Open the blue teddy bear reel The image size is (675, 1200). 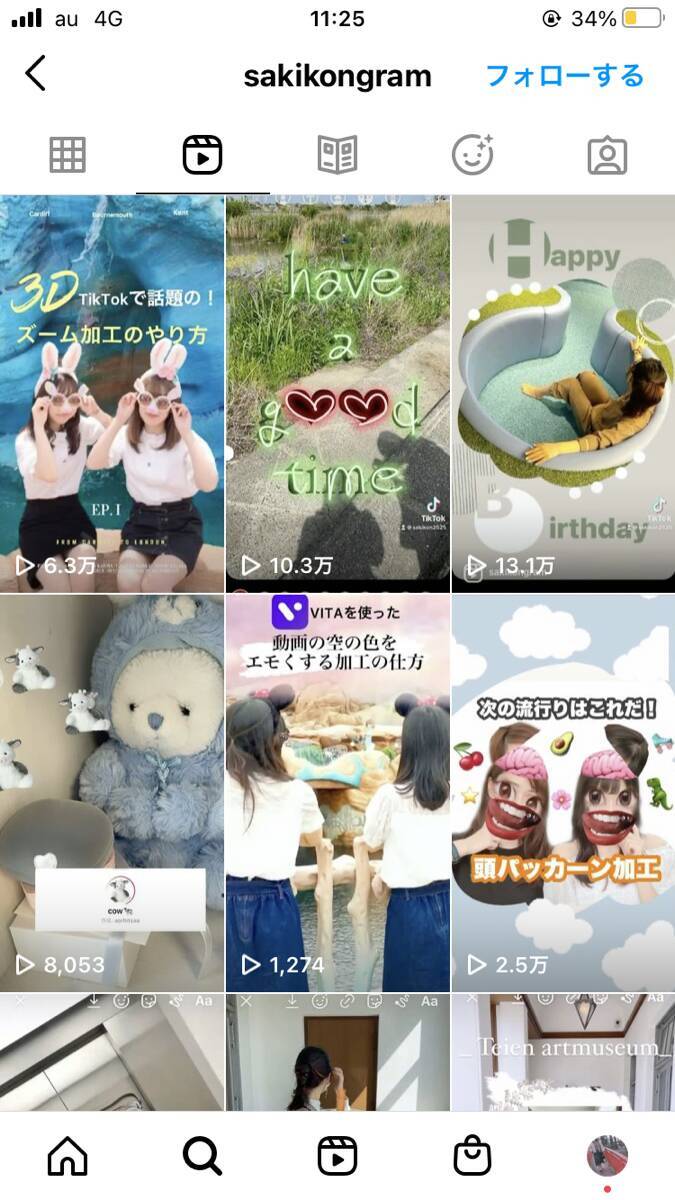coord(112,792)
